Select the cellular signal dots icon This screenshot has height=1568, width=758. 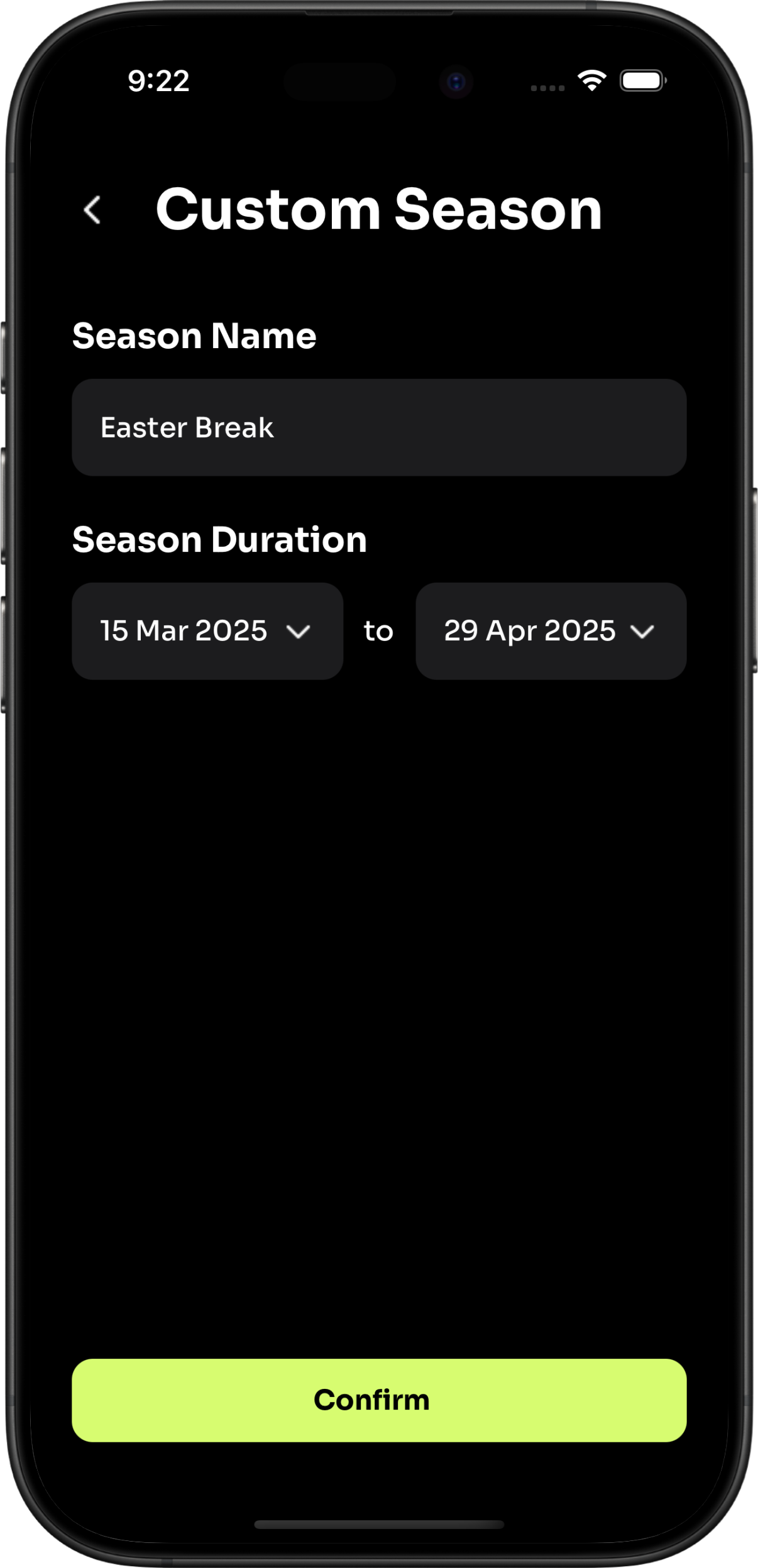click(546, 87)
